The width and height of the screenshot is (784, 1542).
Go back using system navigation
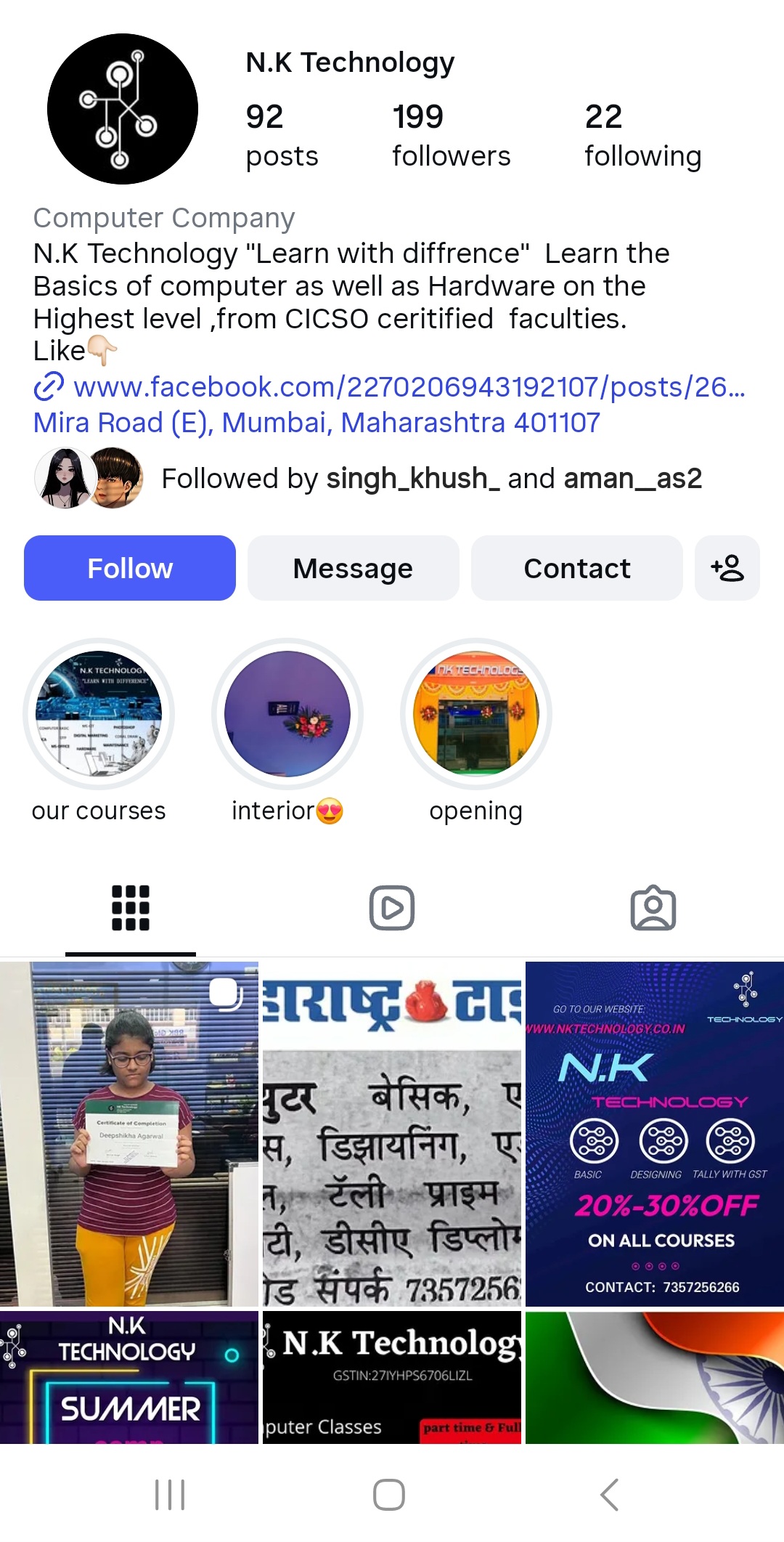pos(610,1495)
